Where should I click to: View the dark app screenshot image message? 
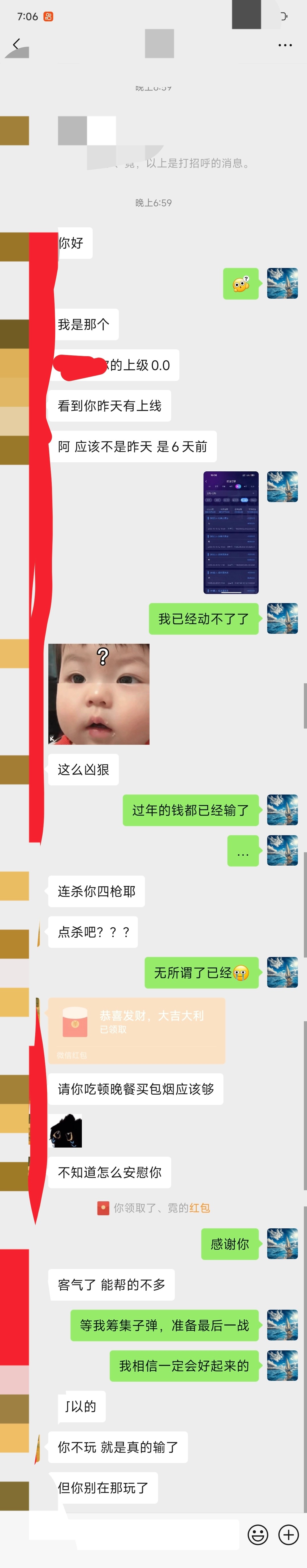pos(231,532)
